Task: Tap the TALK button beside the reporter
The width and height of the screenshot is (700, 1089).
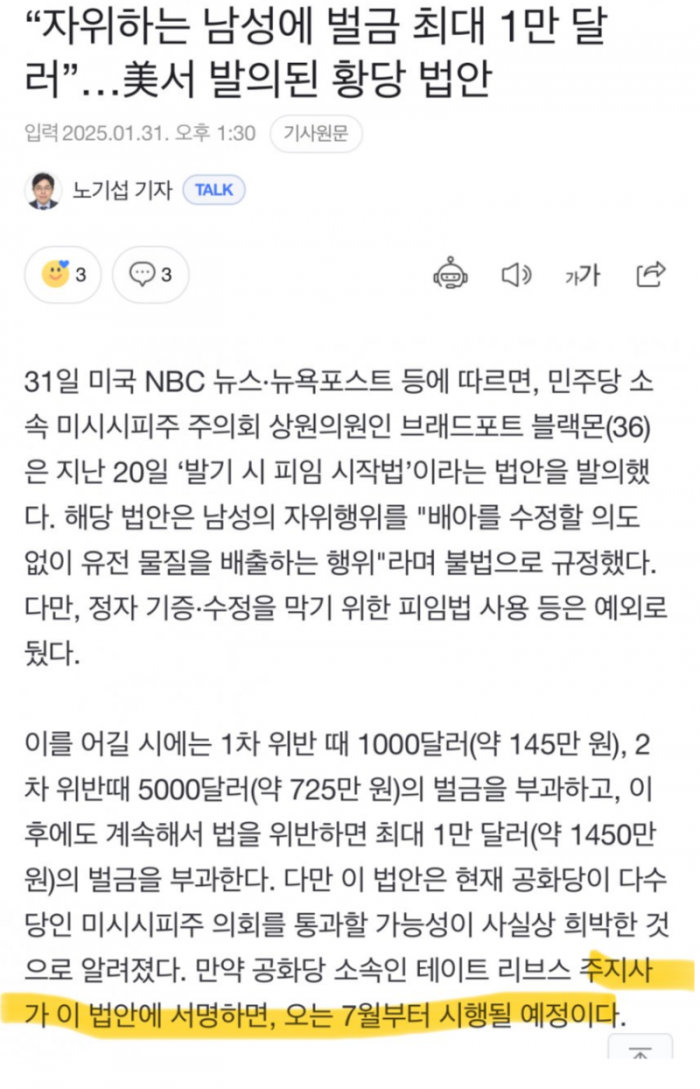Action: click(214, 190)
